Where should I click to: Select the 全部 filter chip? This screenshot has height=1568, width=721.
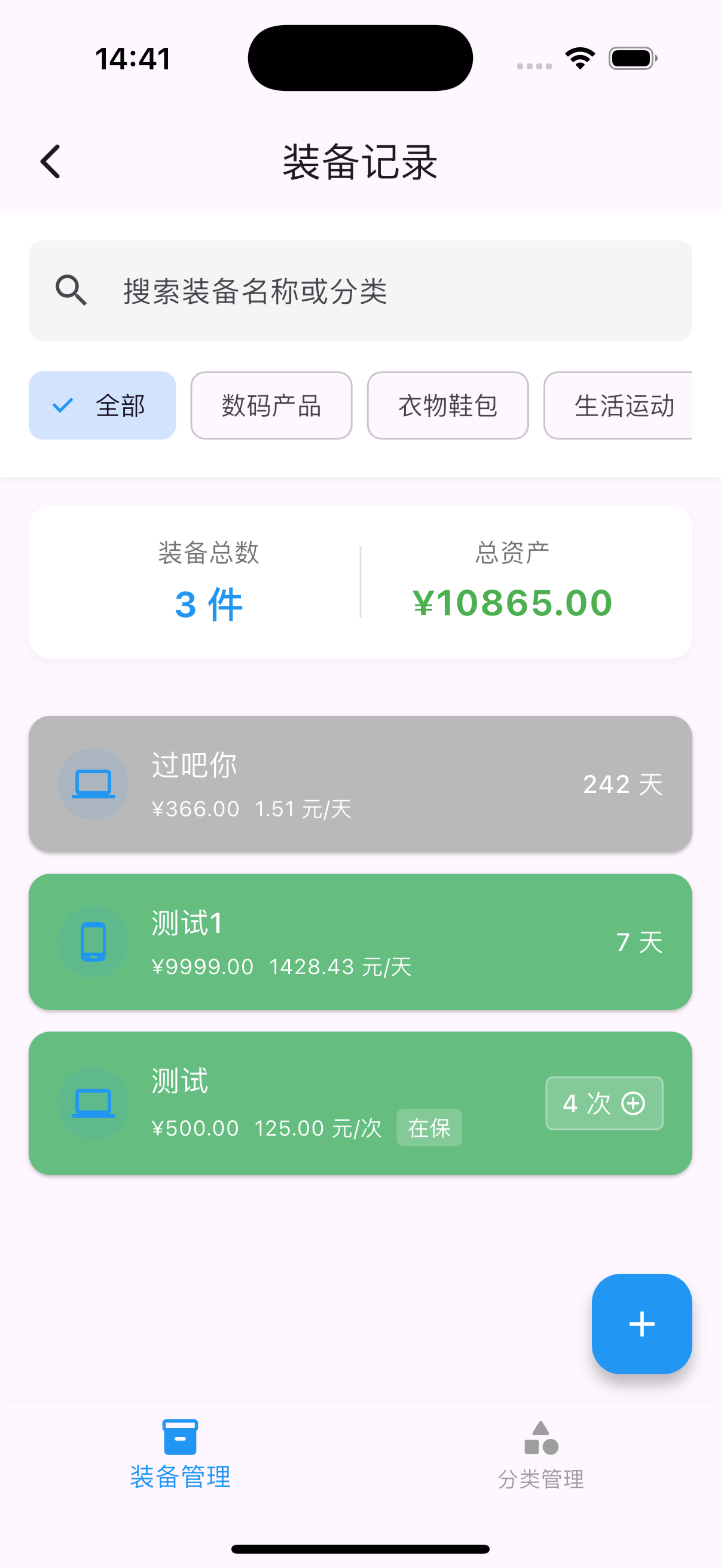[x=102, y=404]
